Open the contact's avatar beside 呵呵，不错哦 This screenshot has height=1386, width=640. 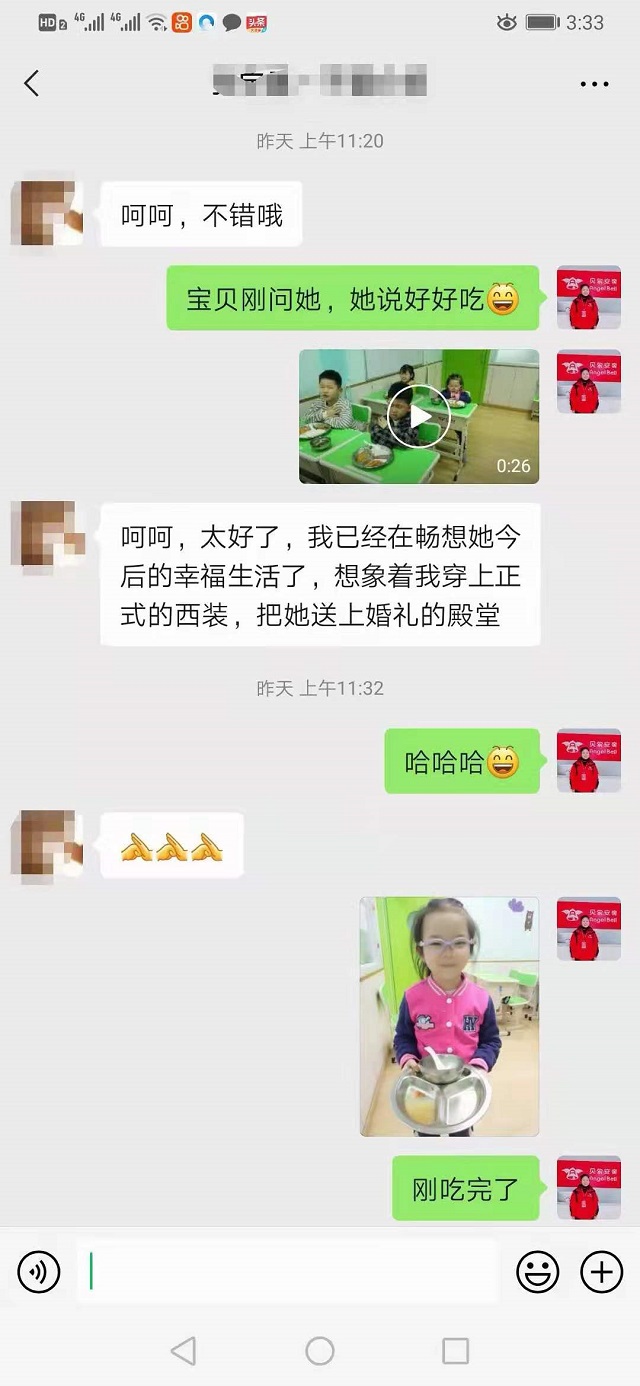47,213
